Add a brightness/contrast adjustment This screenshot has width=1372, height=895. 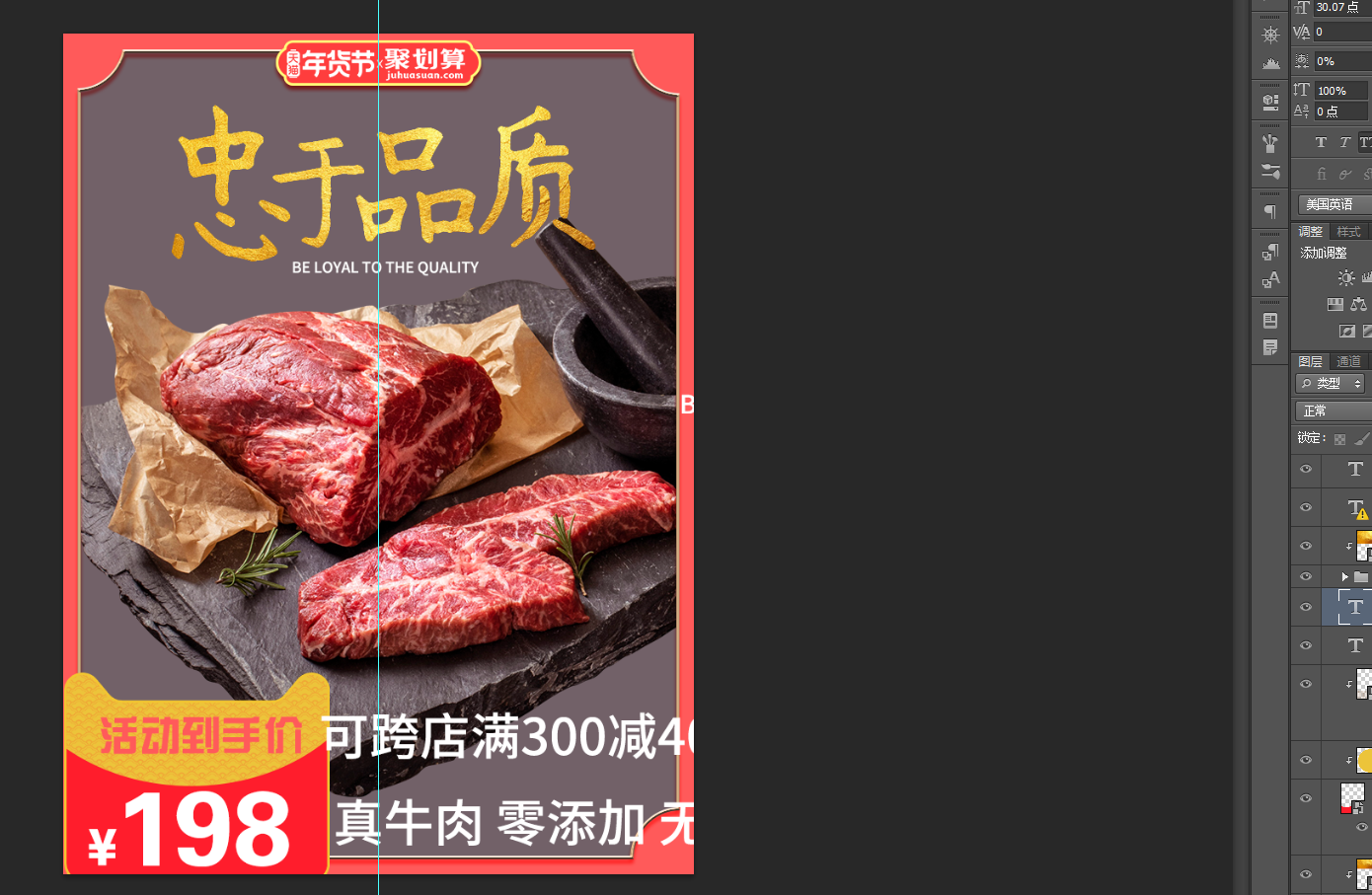pos(1346,278)
